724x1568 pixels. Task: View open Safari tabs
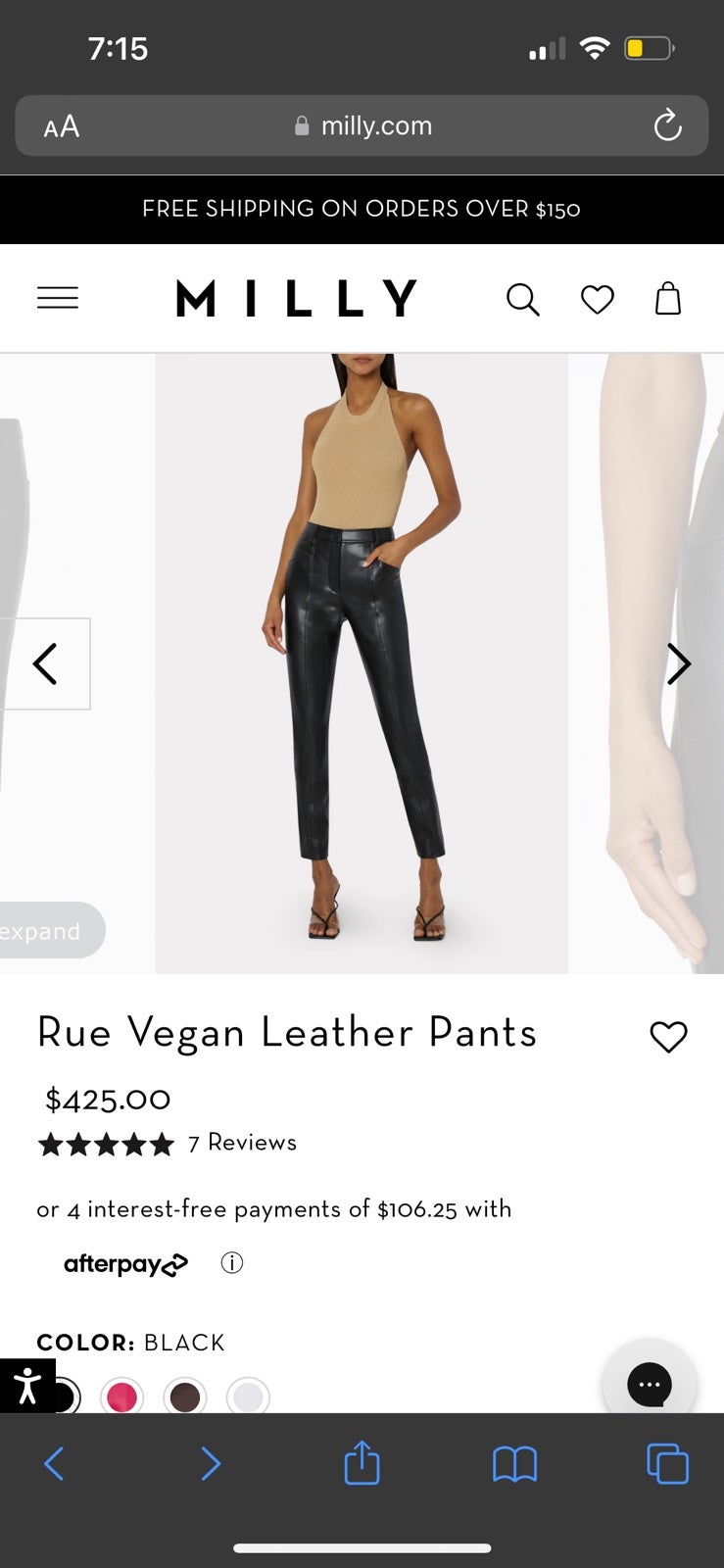pos(667,1465)
